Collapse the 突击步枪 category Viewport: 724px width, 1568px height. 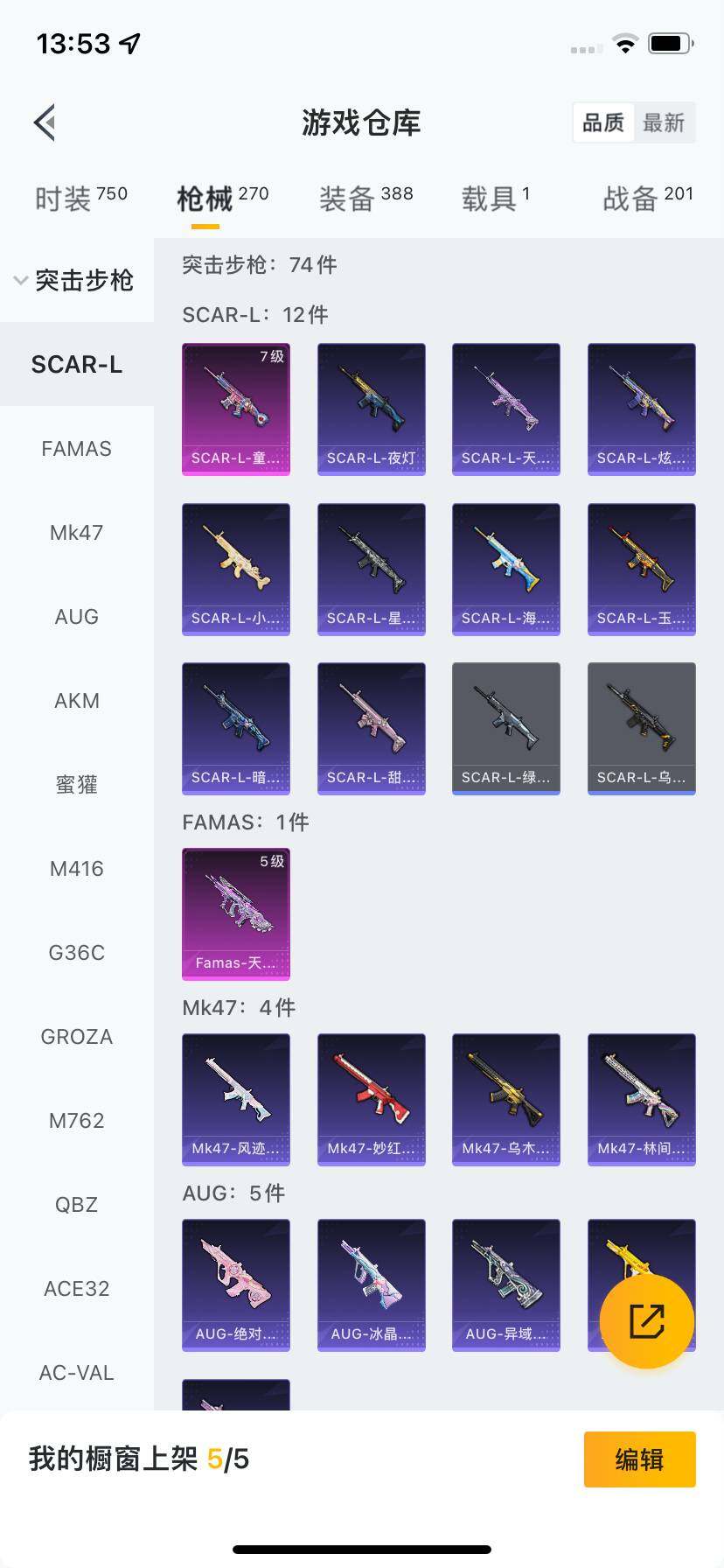(x=75, y=280)
